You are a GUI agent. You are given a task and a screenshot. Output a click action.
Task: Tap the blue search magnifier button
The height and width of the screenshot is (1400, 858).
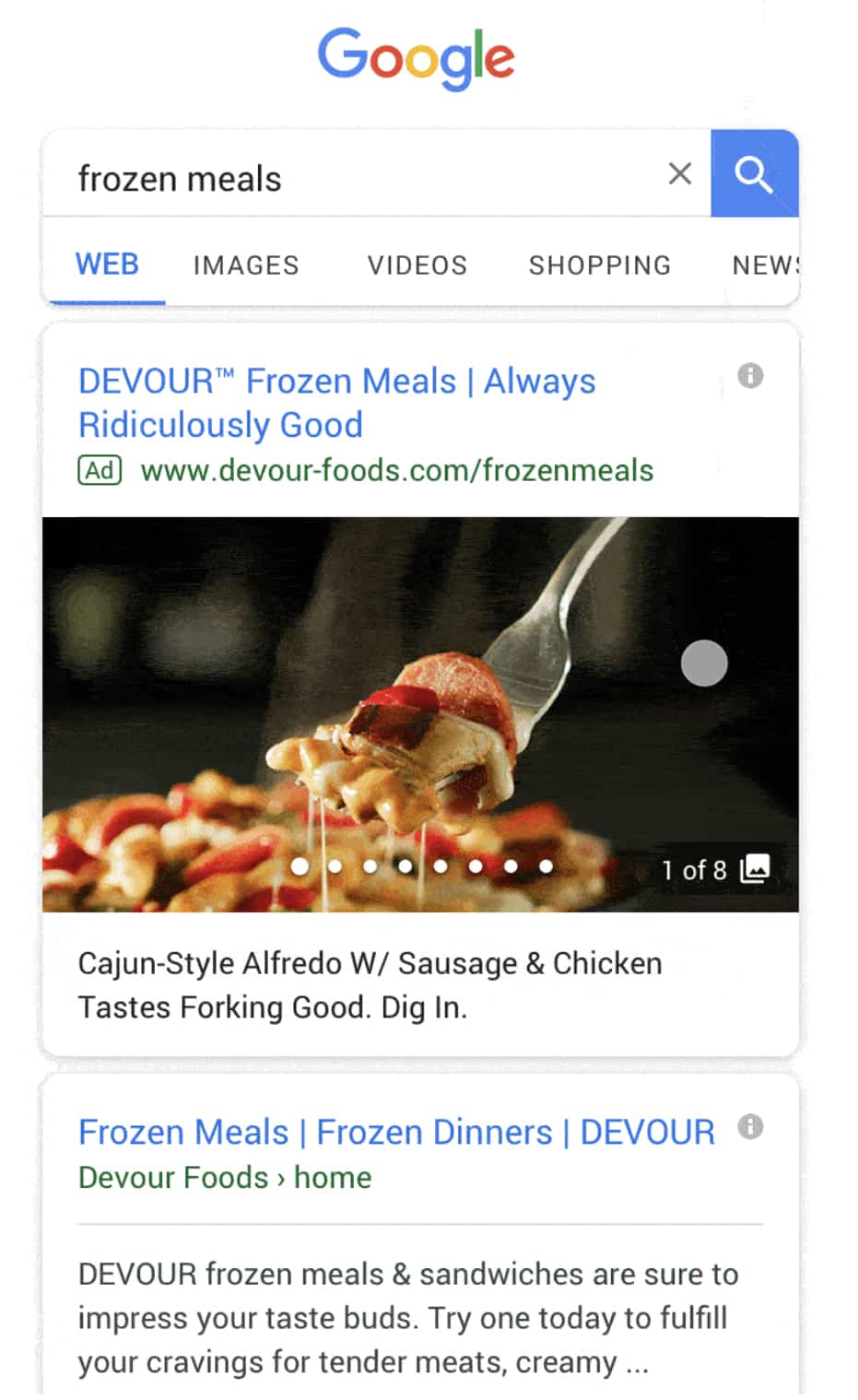[x=754, y=173]
